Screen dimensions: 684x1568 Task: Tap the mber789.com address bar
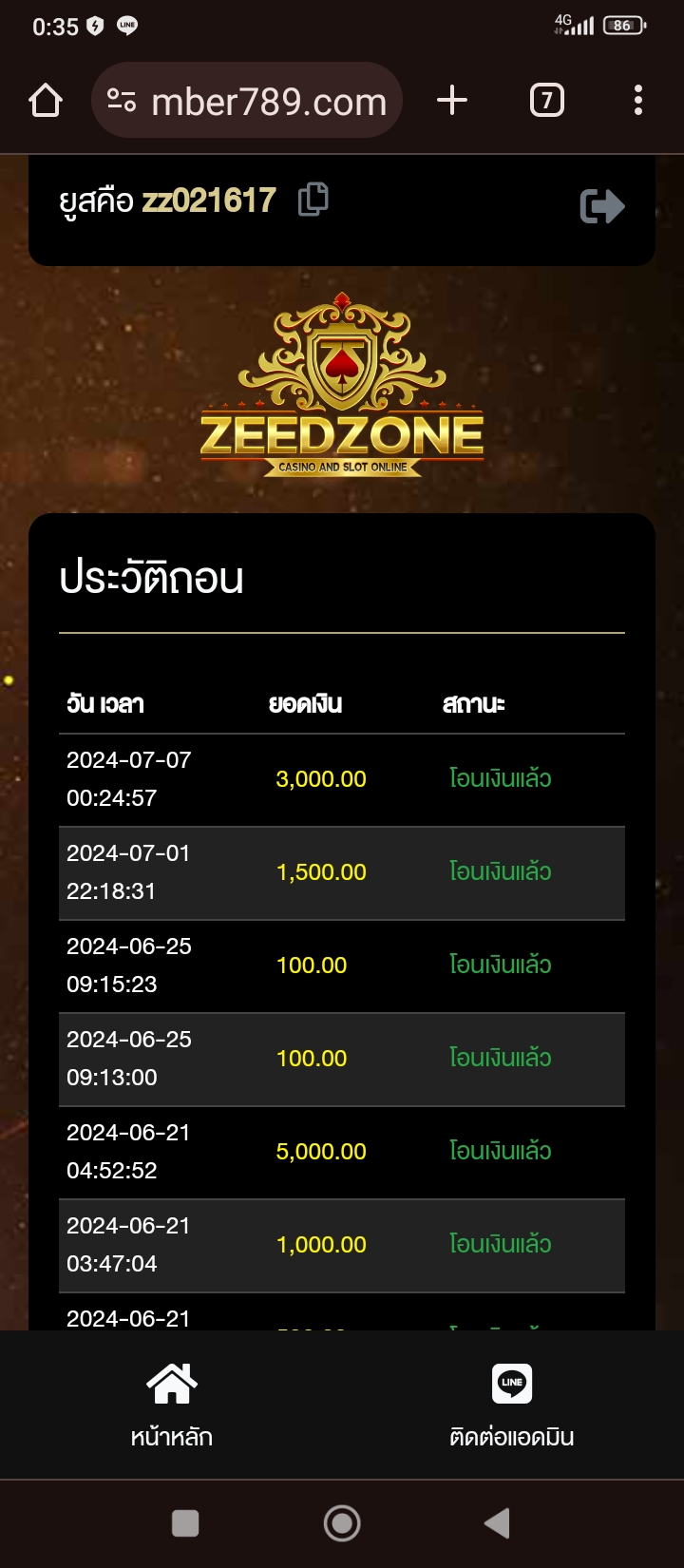point(247,100)
